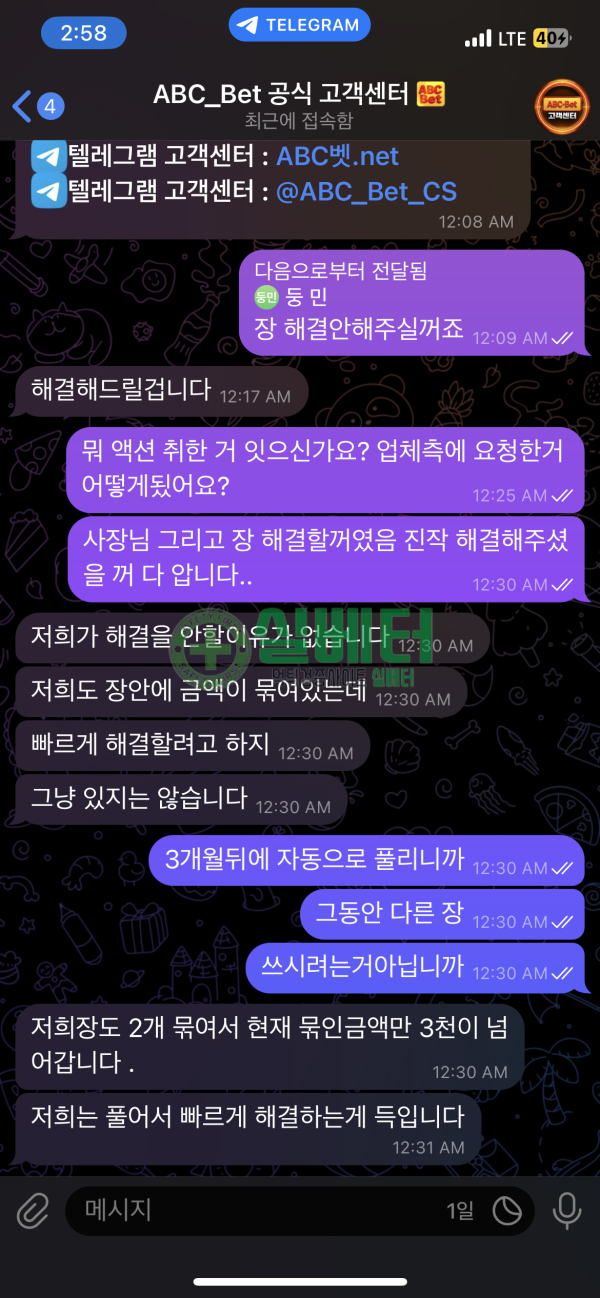Tap the forwarded sender name 둥 민
The height and width of the screenshot is (1298, 600).
pyautogui.click(x=306, y=297)
